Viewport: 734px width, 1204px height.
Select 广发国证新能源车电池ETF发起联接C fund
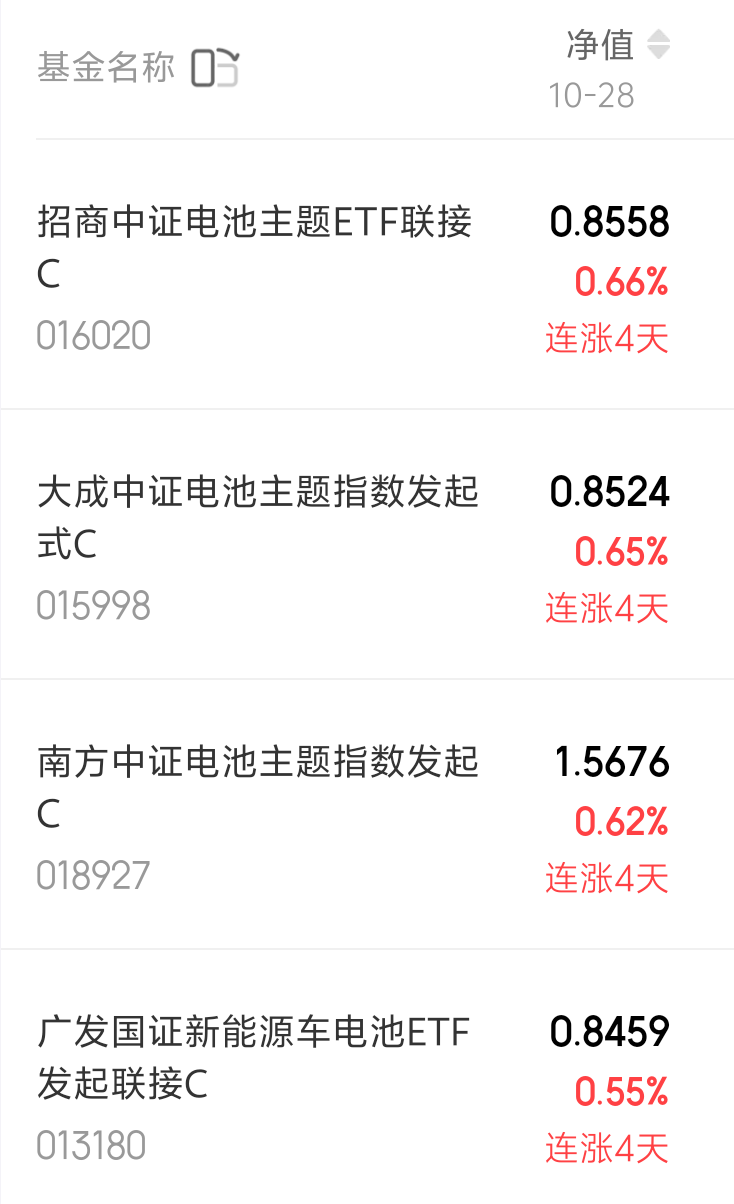pyautogui.click(x=253, y=1057)
